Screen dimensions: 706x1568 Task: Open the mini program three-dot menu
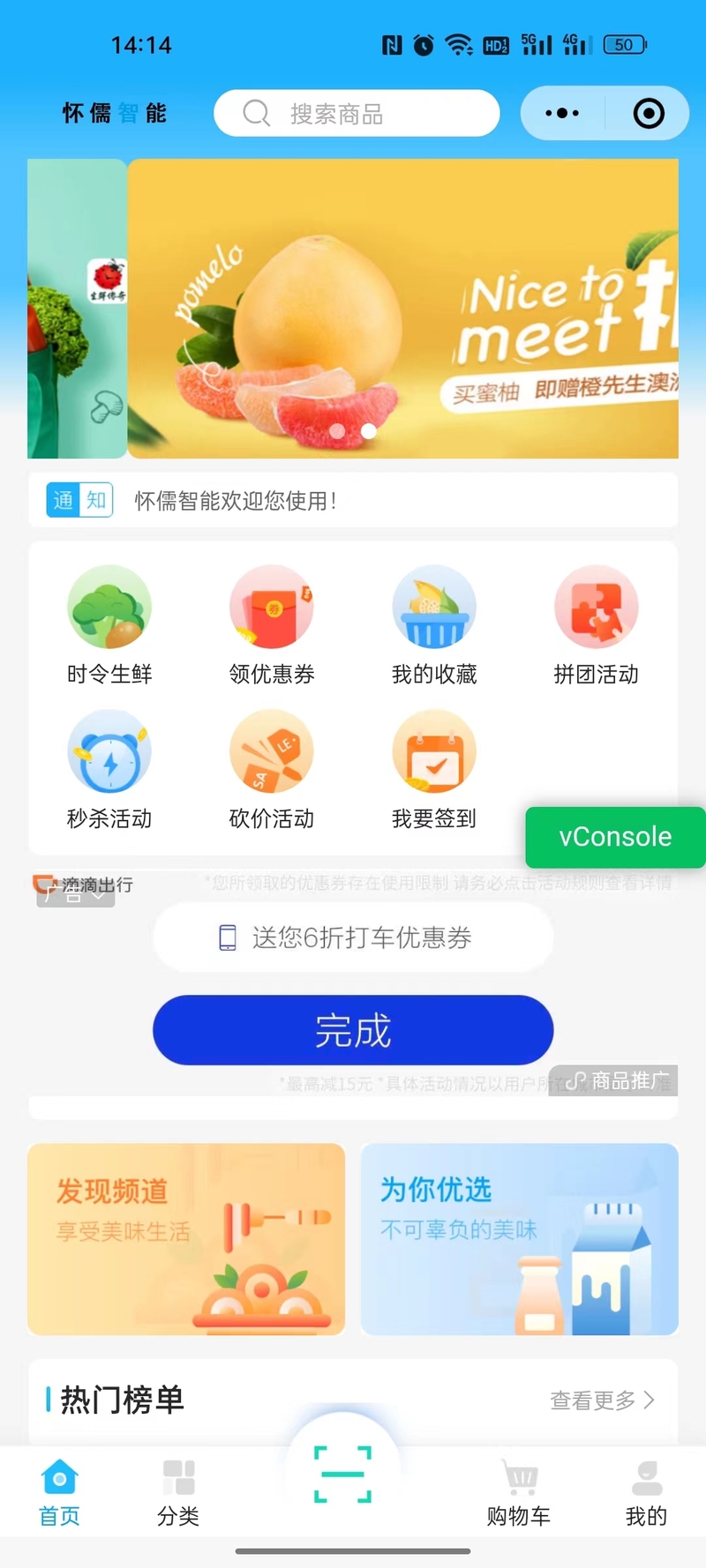click(562, 113)
